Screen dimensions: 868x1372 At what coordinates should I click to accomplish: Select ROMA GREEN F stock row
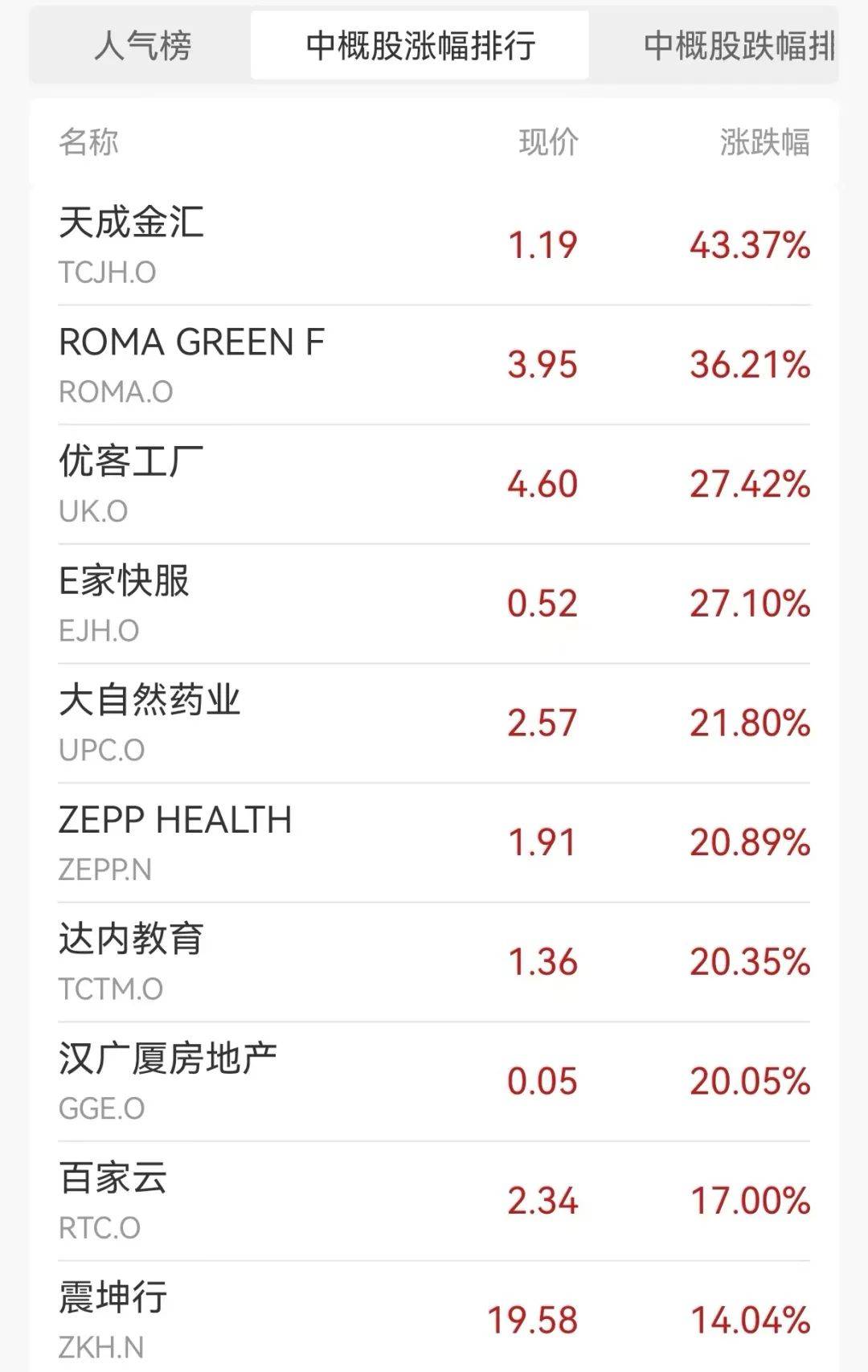coord(193,343)
